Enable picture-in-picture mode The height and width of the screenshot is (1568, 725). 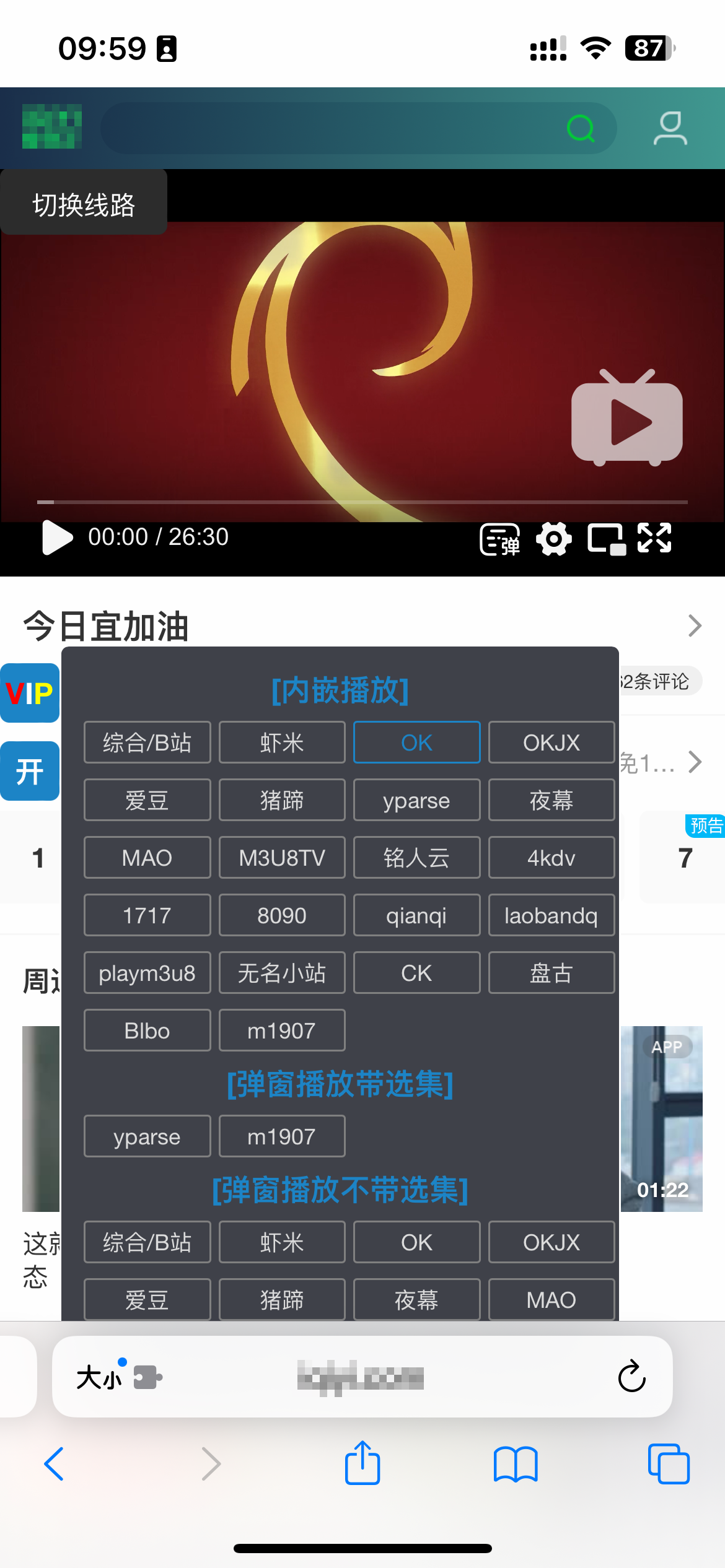coord(606,539)
